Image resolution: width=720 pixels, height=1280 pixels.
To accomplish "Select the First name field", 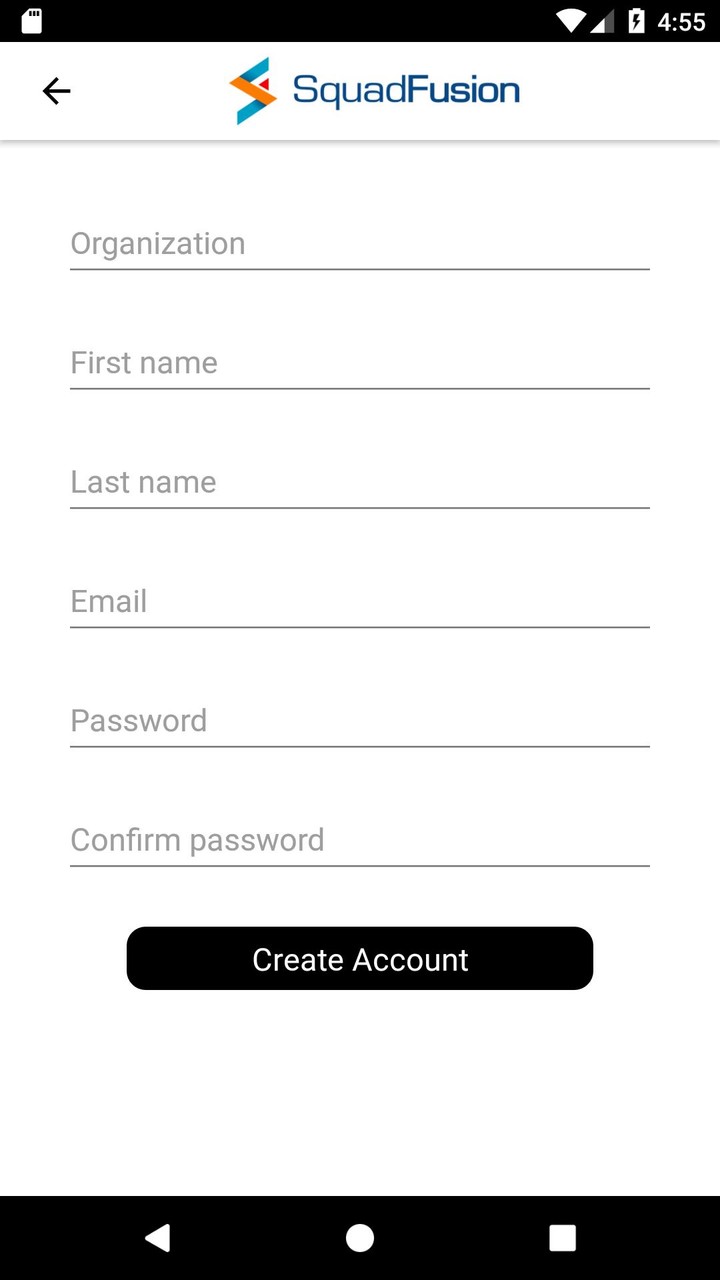I will pyautogui.click(x=360, y=363).
